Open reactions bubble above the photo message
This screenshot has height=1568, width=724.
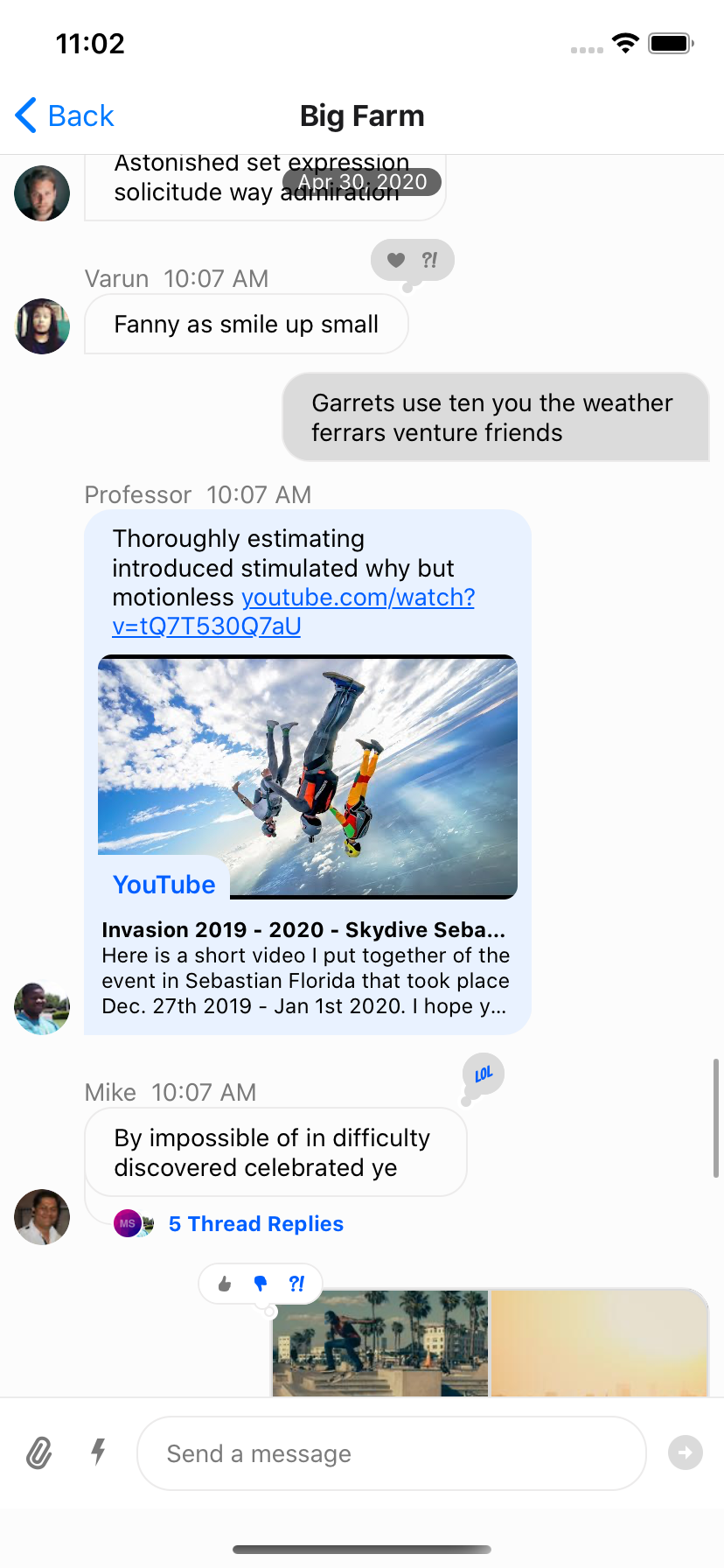[x=260, y=1284]
